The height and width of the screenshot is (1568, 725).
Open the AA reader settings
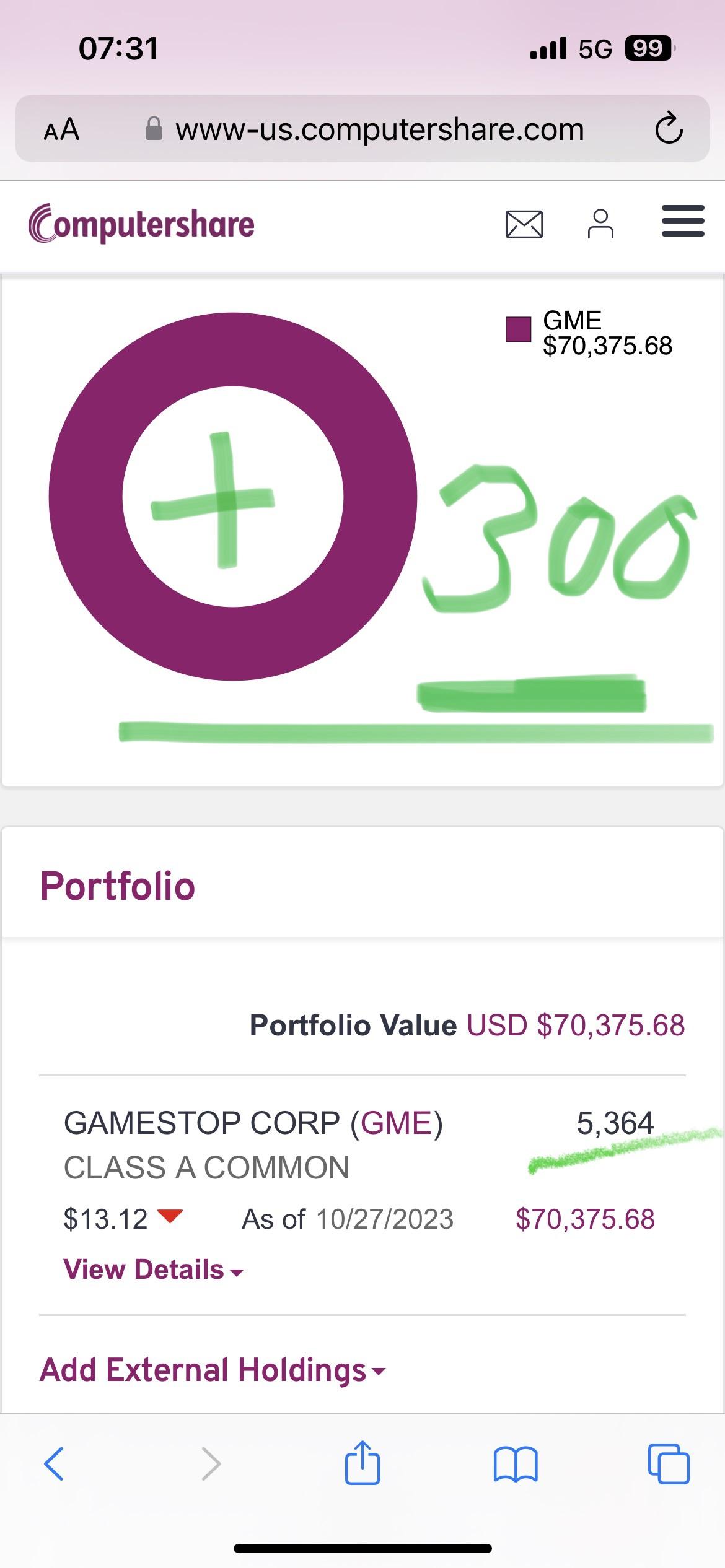coord(61,129)
